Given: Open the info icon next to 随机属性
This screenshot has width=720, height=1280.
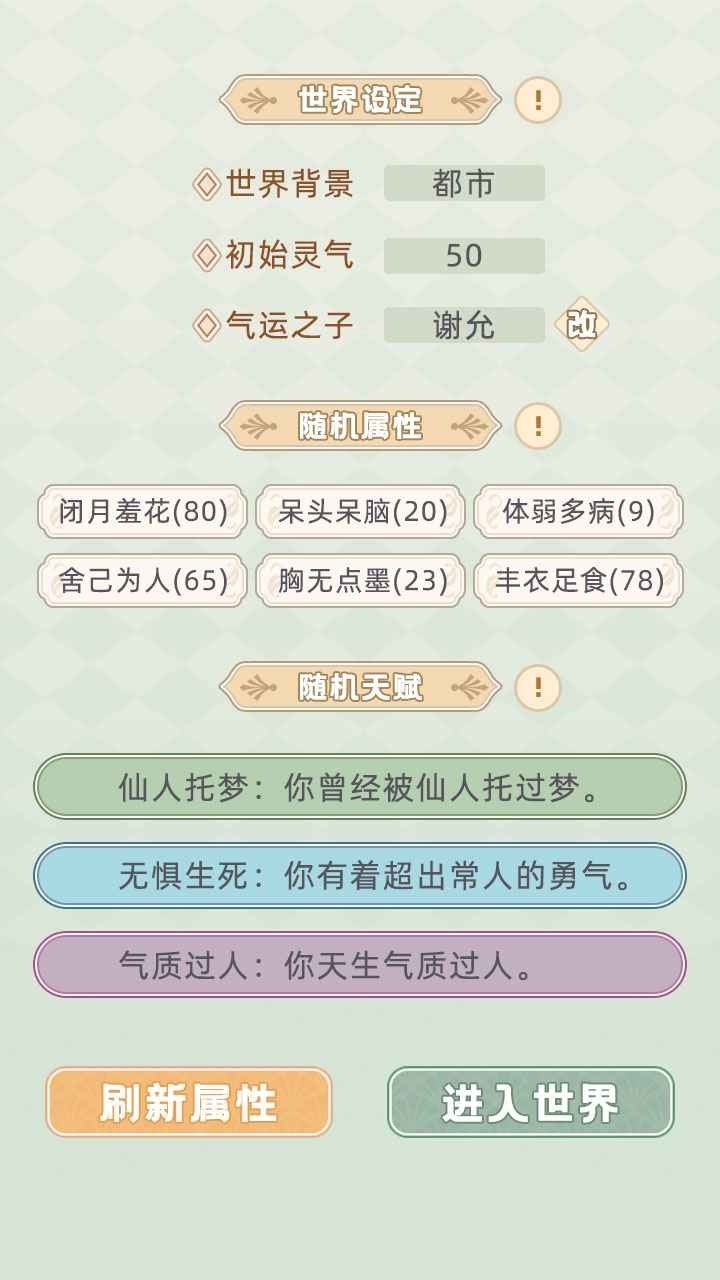Looking at the screenshot, I should tap(537, 425).
